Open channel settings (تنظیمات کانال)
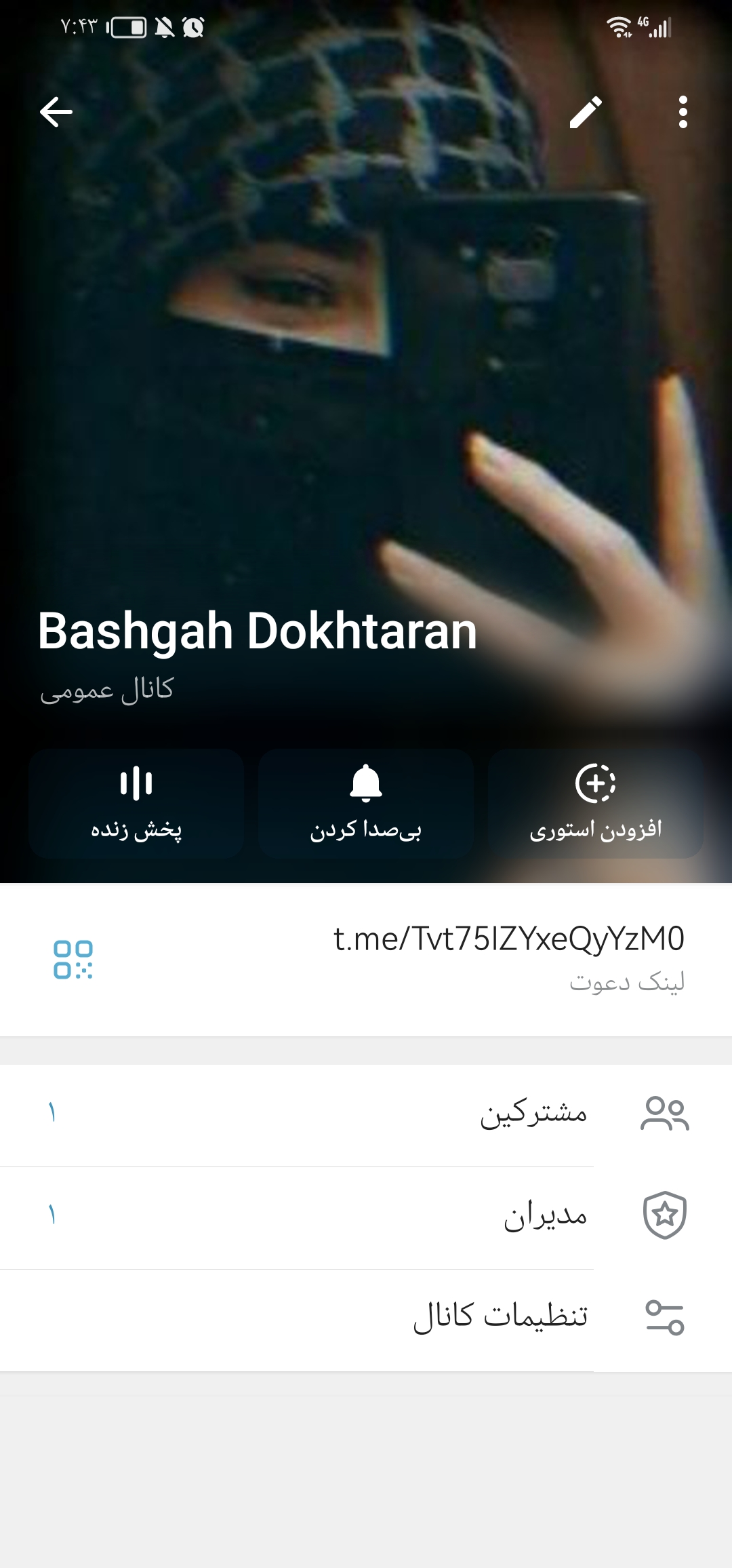Image resolution: width=732 pixels, height=1568 pixels. (x=366, y=1318)
